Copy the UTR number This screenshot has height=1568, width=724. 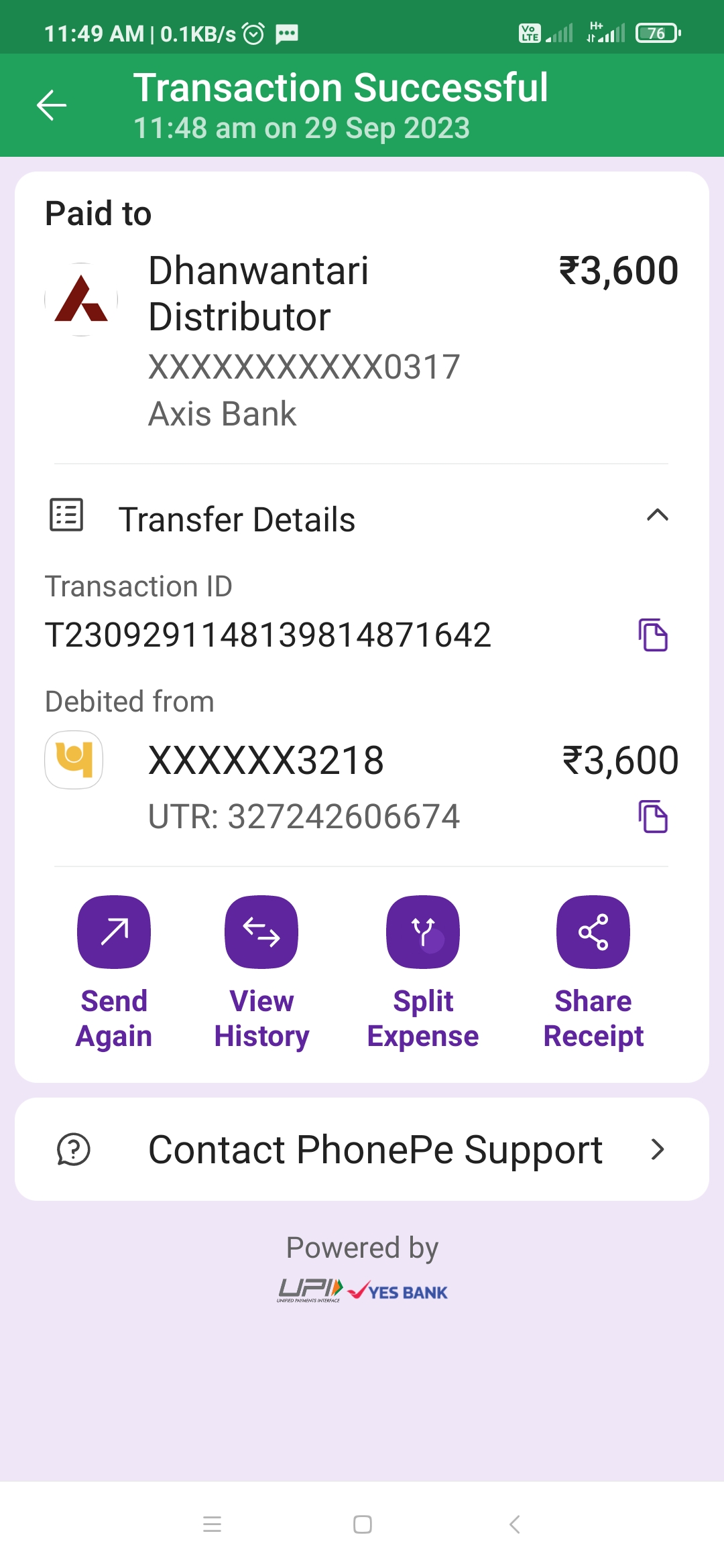pos(653,816)
